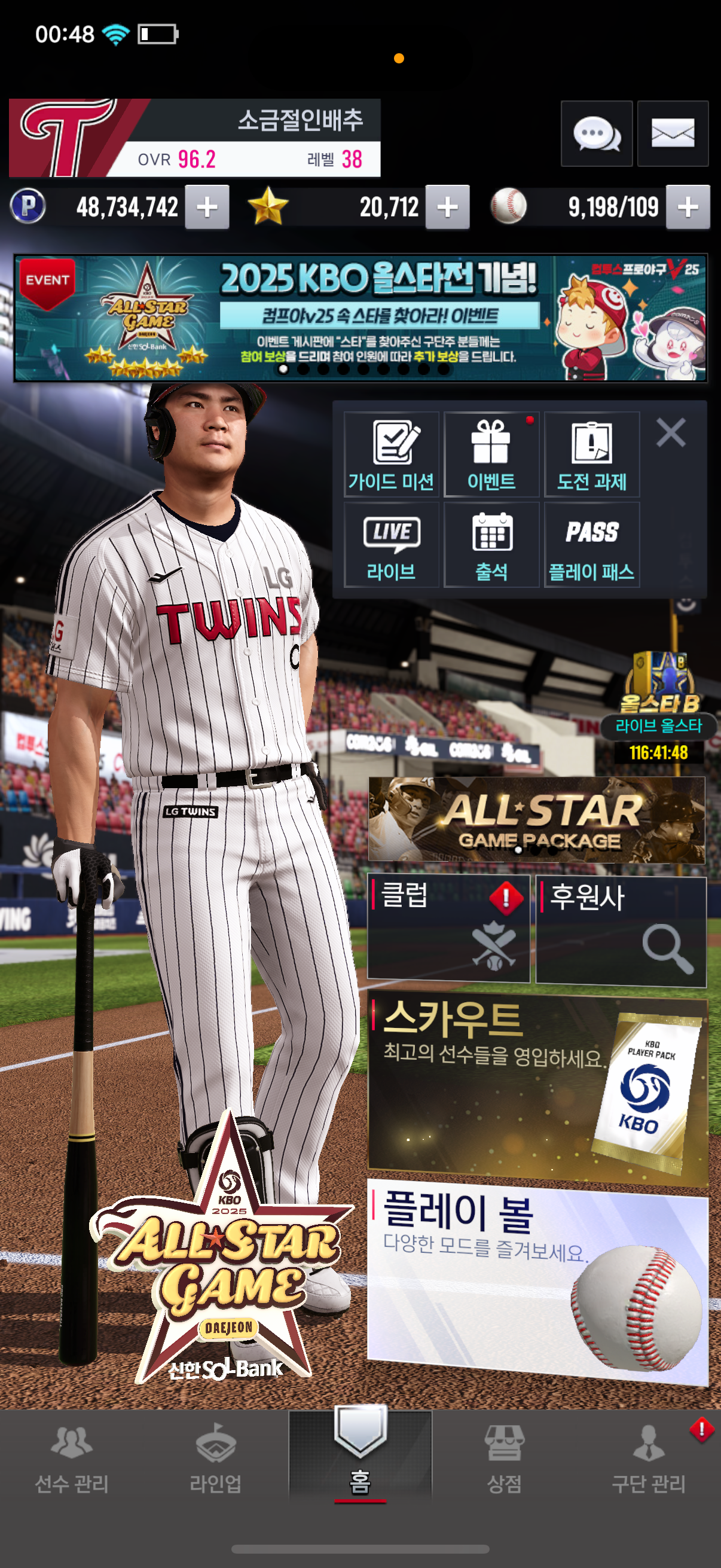Screen dimensions: 721x1568
Task: Open the mailbox envelope icon
Action: coord(673,134)
